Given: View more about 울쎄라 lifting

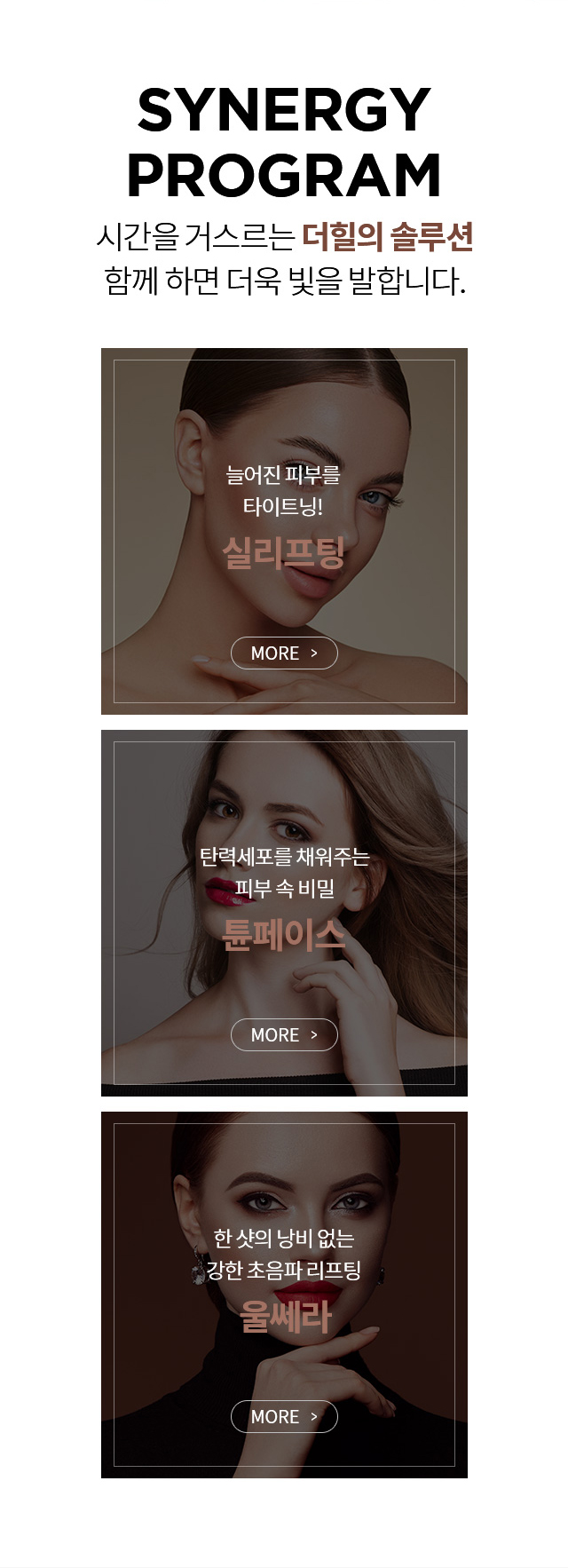Looking at the screenshot, I should (x=284, y=1416).
